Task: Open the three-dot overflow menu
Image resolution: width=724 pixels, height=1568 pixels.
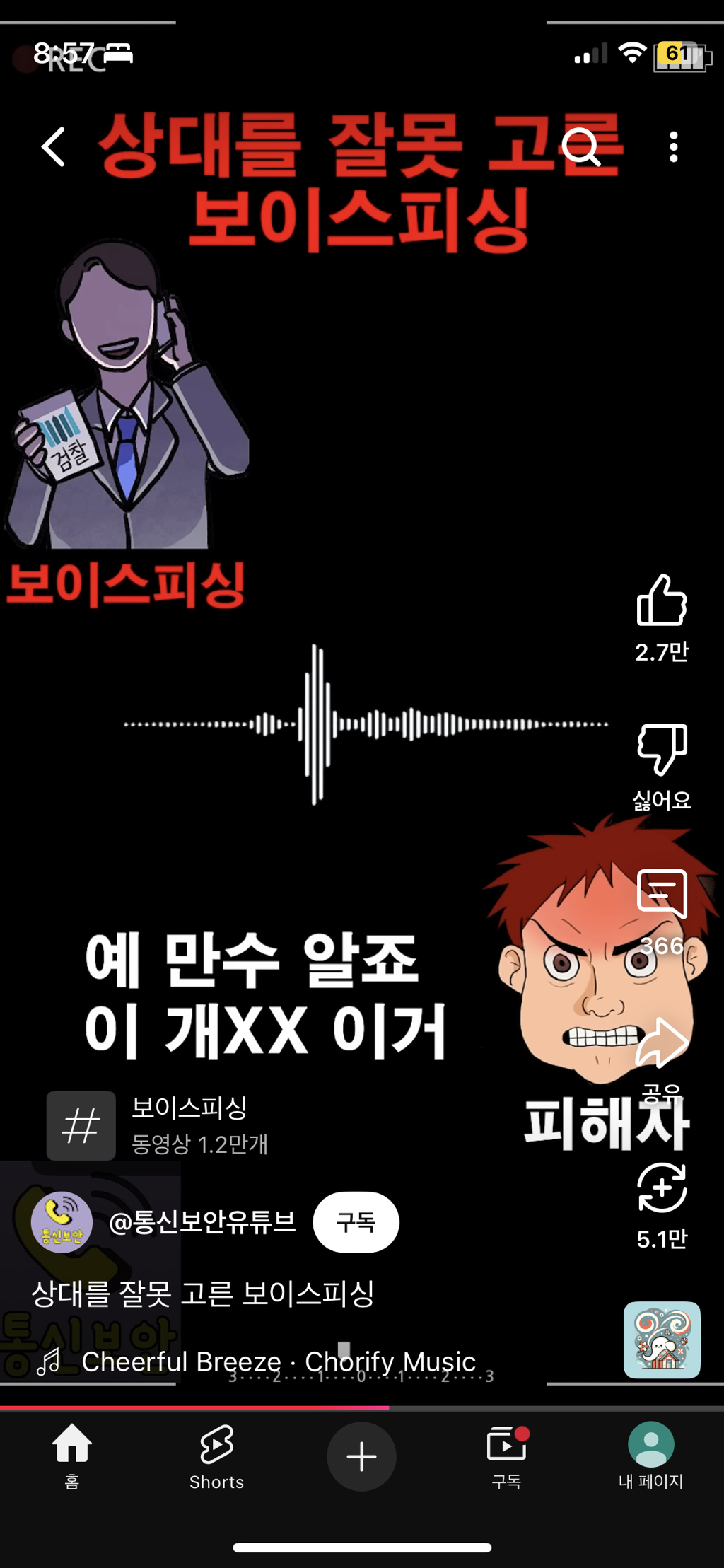Action: (x=673, y=147)
